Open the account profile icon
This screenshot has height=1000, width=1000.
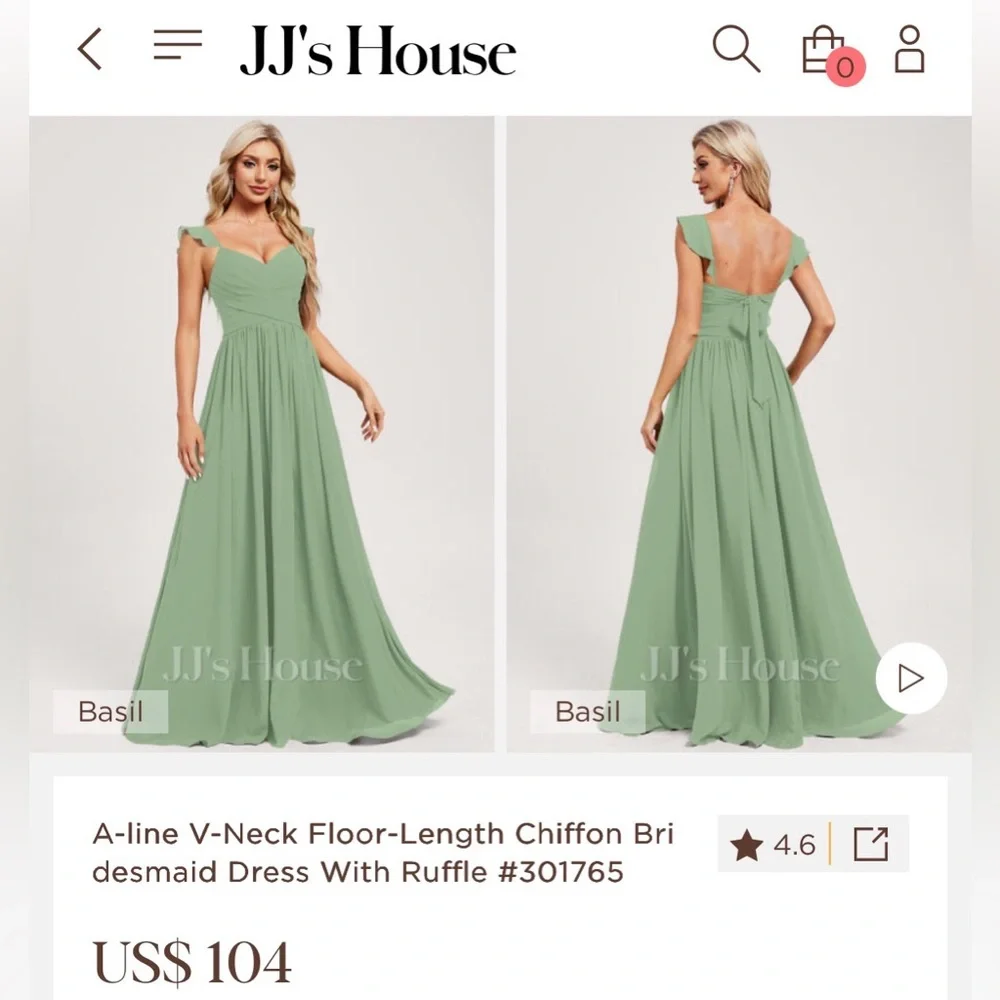pyautogui.click(x=909, y=49)
